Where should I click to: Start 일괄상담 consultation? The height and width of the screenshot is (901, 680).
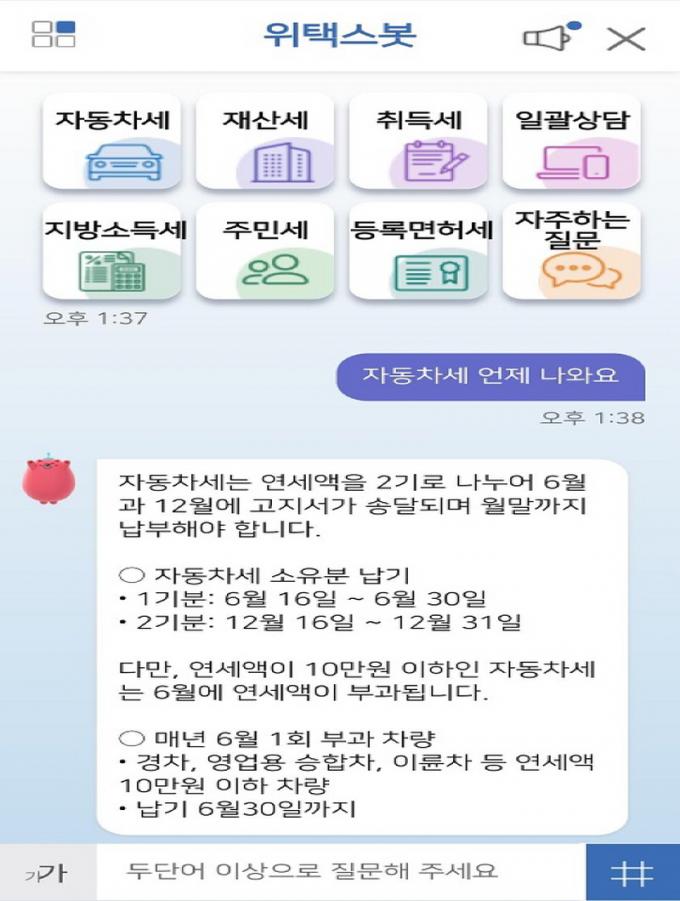(571, 142)
